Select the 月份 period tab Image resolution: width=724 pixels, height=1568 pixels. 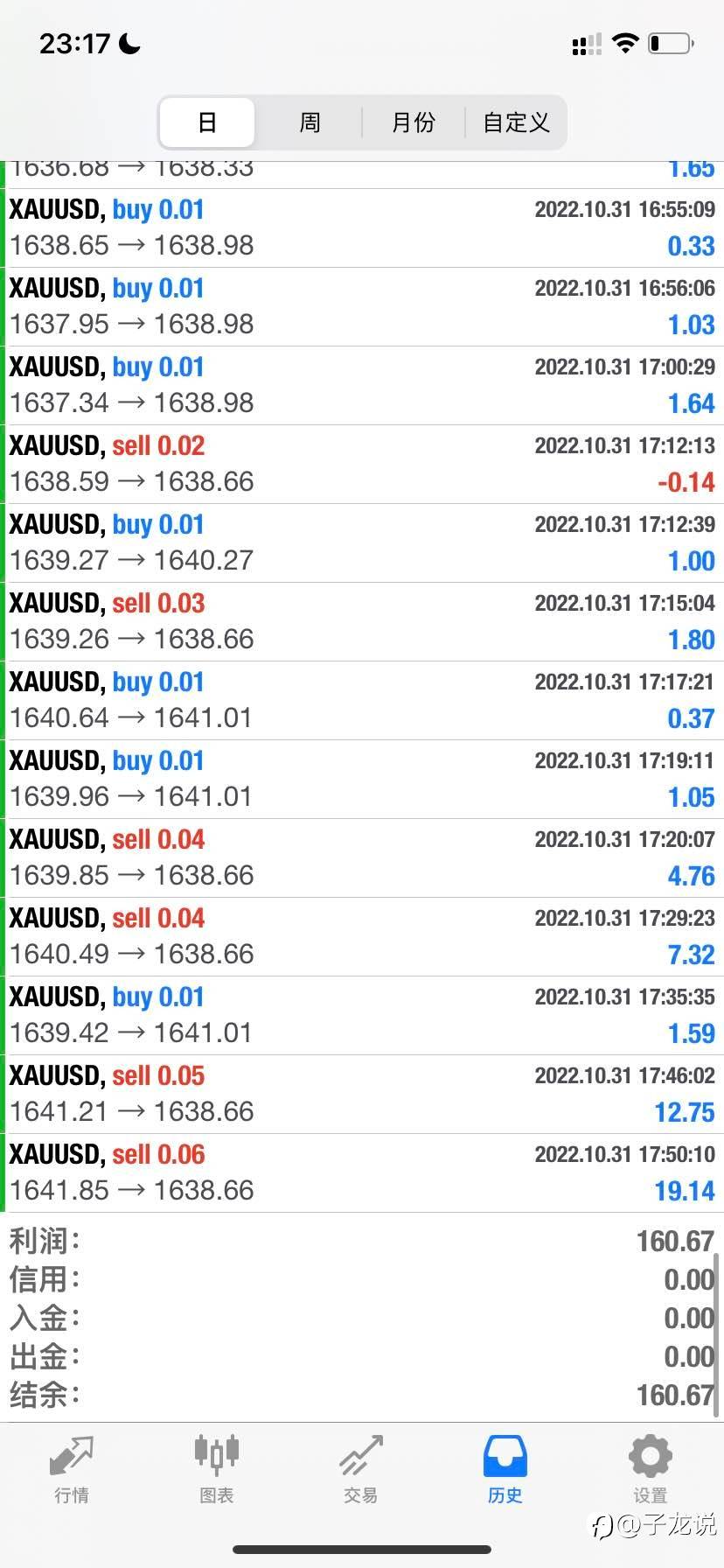pyautogui.click(x=413, y=122)
